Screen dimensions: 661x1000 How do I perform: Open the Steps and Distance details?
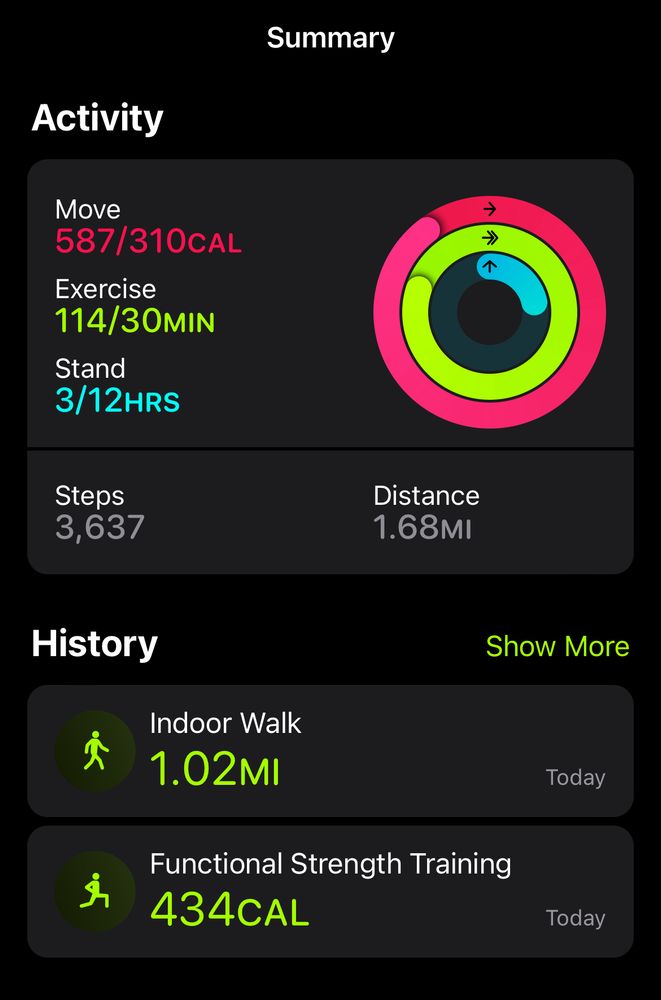[x=330, y=512]
